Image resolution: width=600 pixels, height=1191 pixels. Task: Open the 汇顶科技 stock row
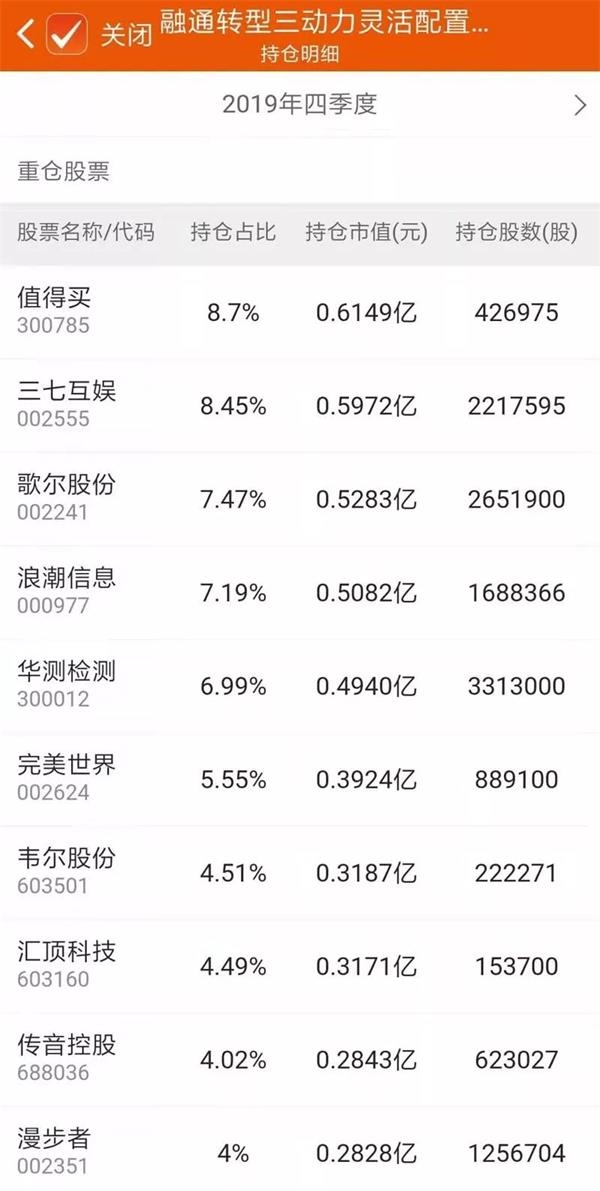click(67, 964)
